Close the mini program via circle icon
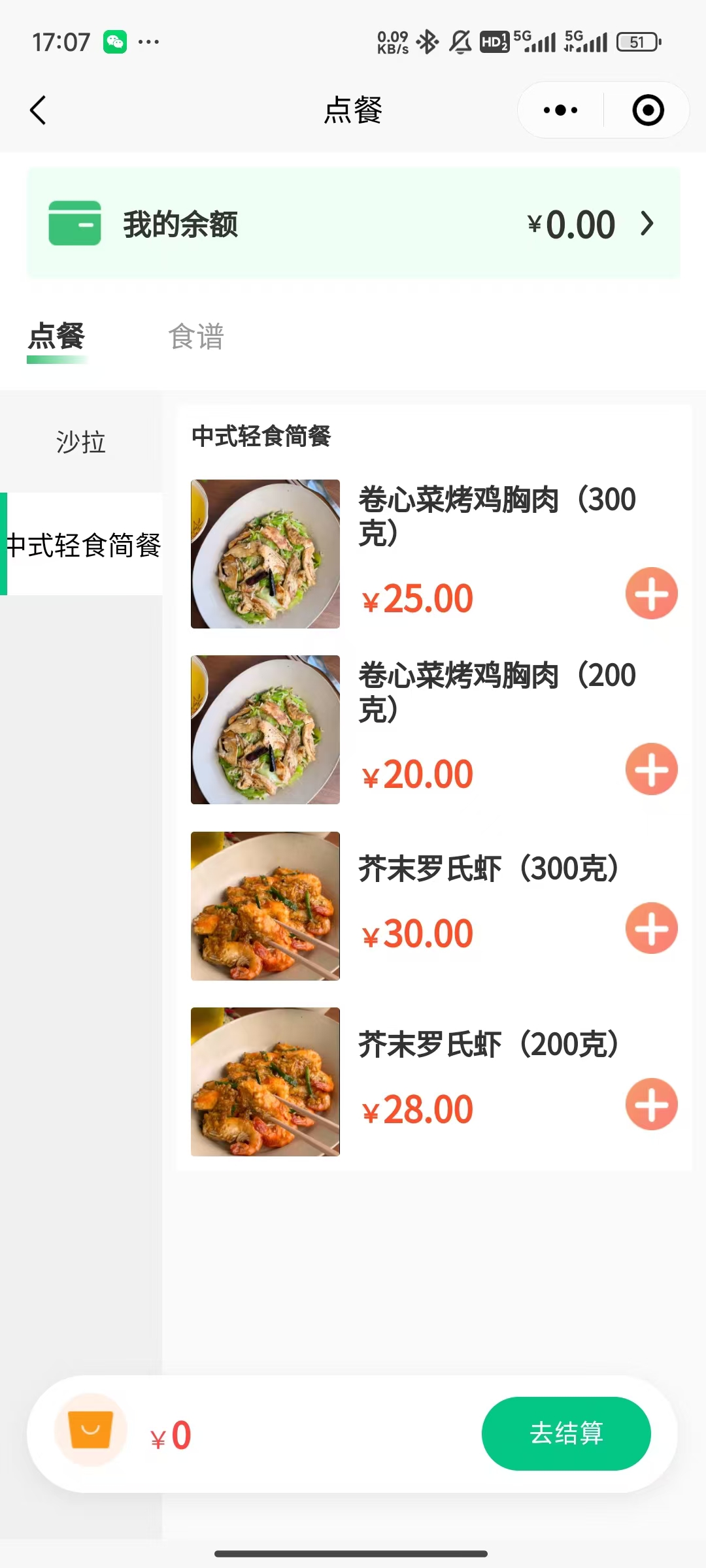The width and height of the screenshot is (706, 1568). 648,110
